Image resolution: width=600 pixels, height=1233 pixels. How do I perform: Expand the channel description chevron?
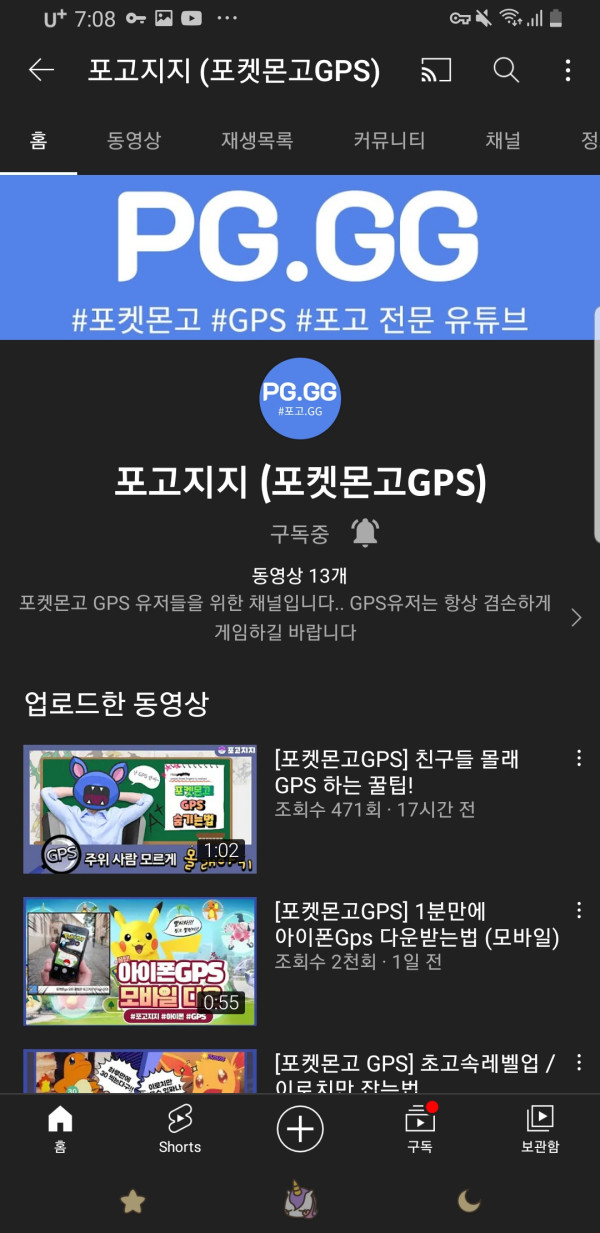pos(576,618)
